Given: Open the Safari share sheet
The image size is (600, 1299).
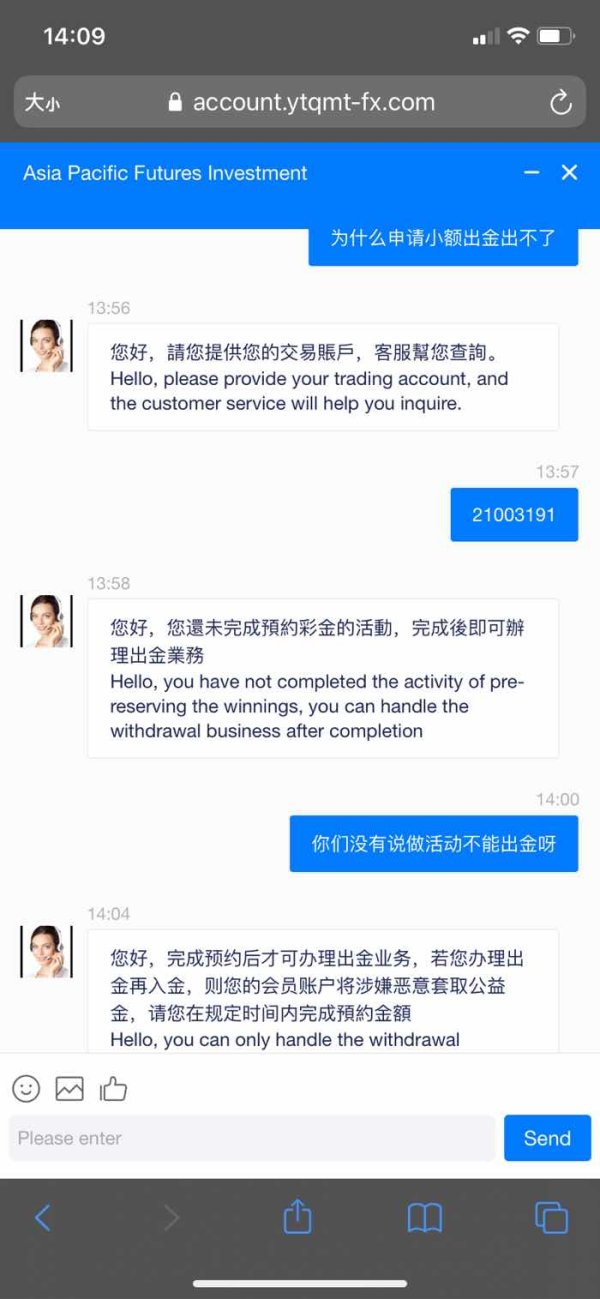Looking at the screenshot, I should 297,1216.
